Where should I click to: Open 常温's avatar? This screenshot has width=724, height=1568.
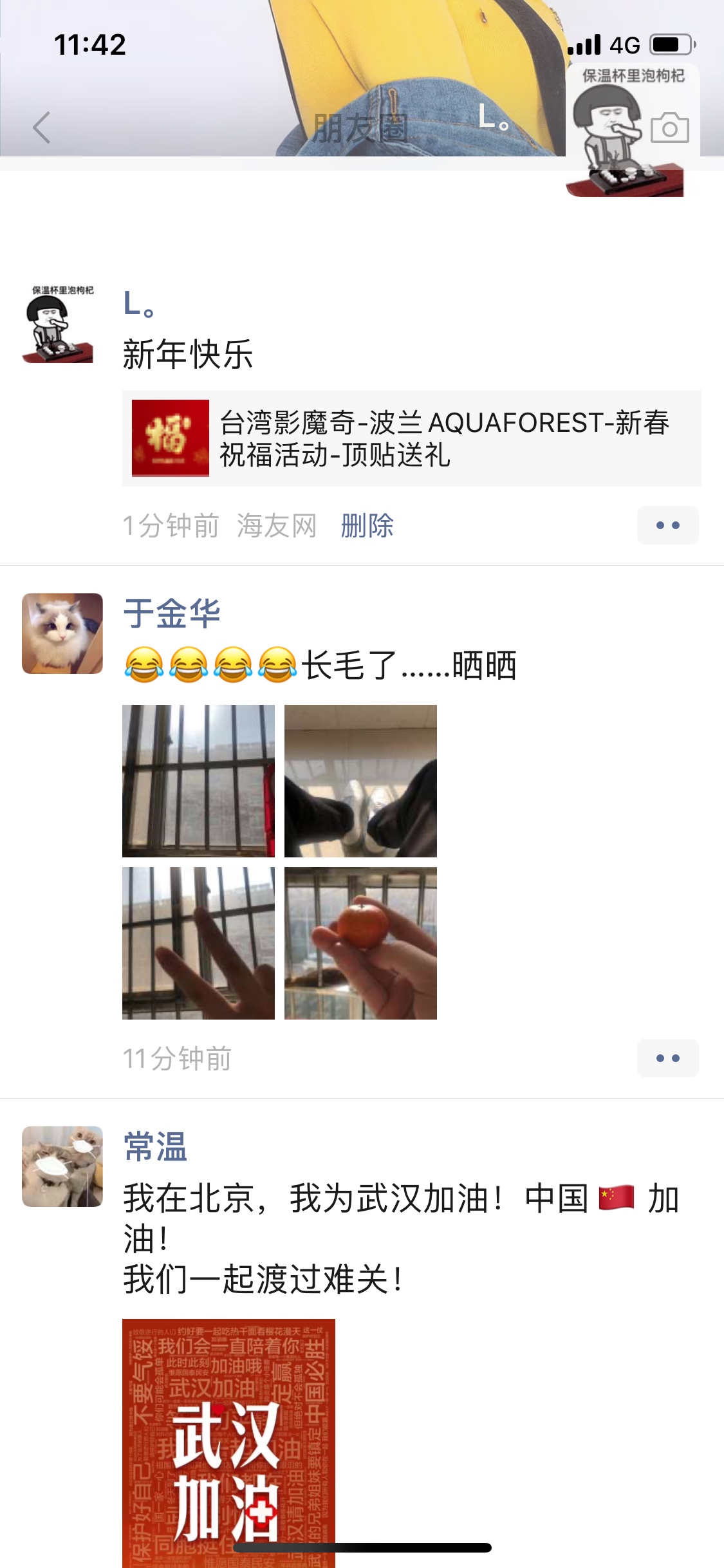(62, 1166)
